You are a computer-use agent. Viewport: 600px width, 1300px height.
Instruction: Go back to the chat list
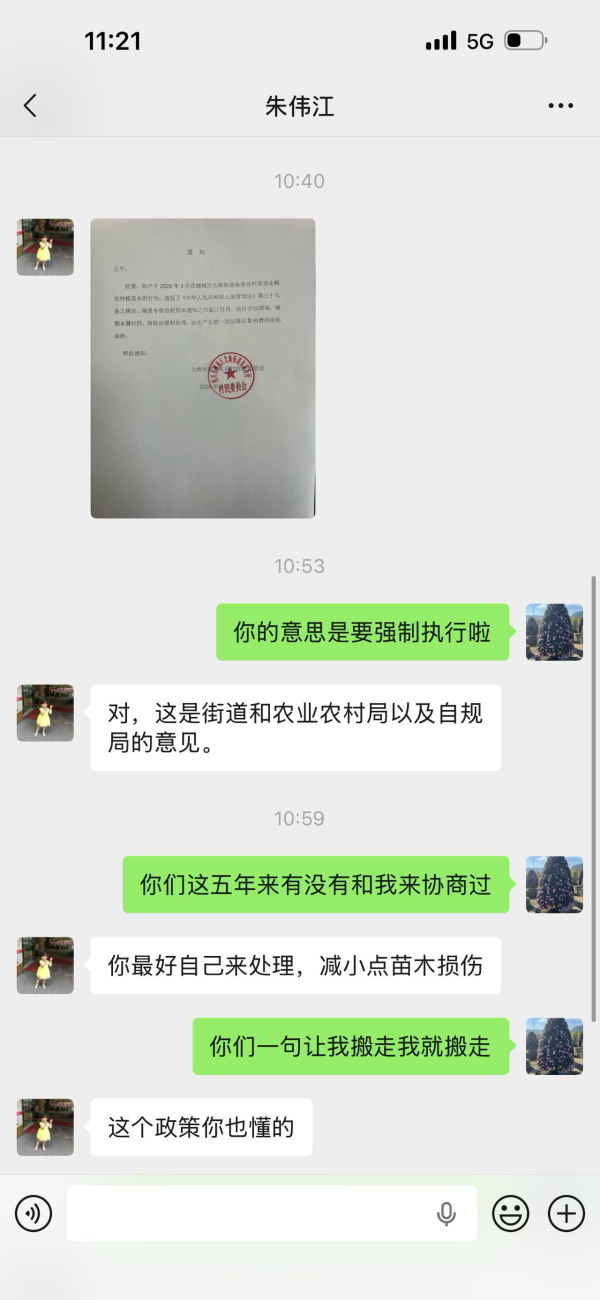(x=30, y=106)
